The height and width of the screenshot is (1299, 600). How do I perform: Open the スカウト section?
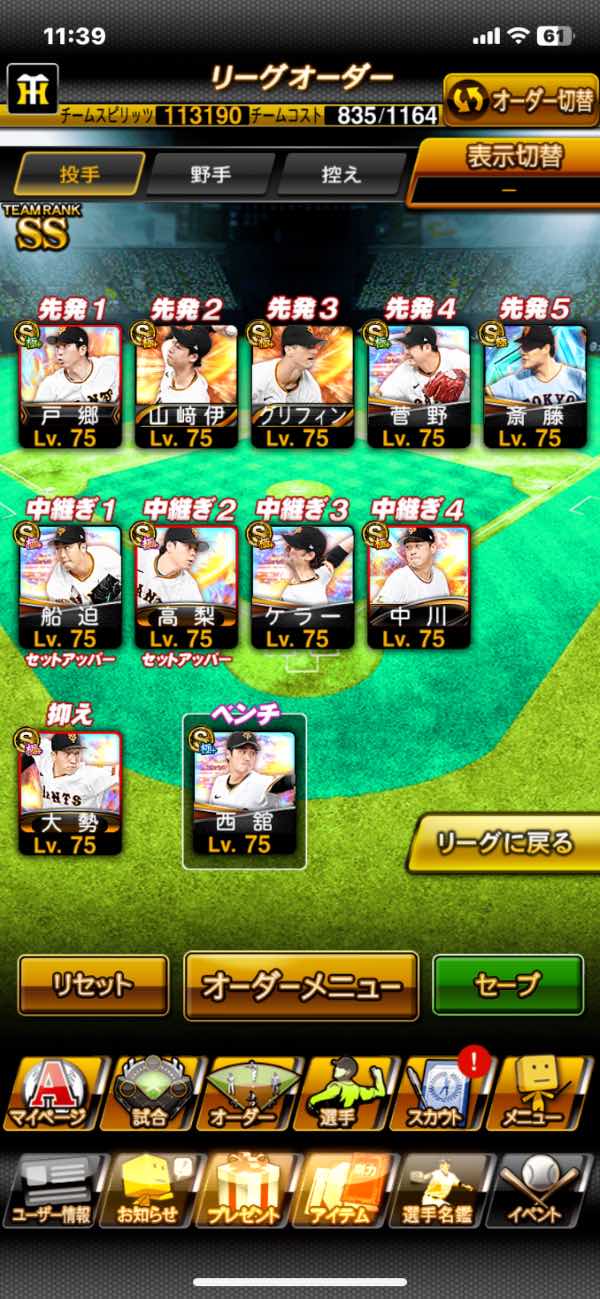(446, 1093)
